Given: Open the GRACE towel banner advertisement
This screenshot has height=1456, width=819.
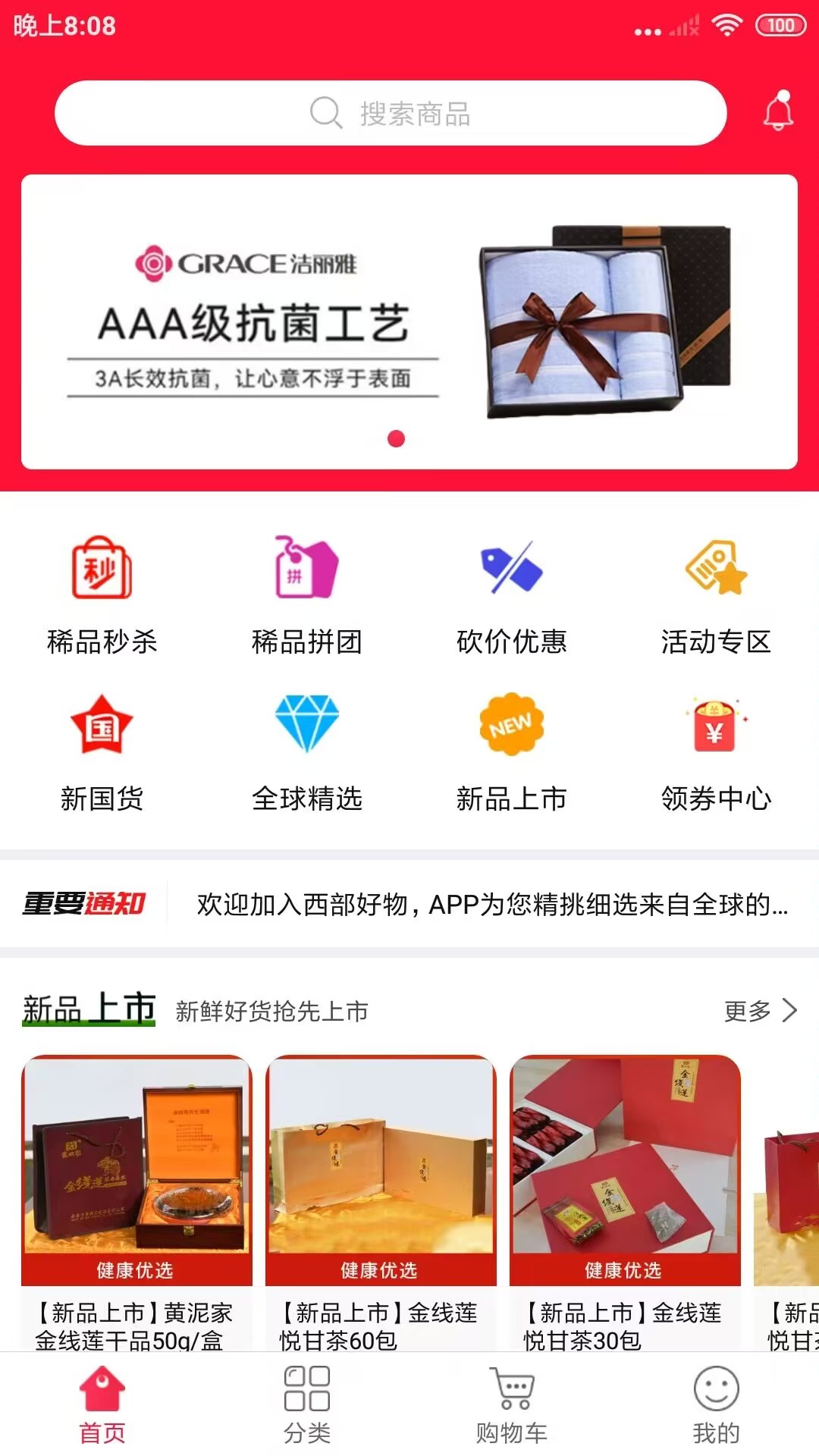Looking at the screenshot, I should click(x=409, y=318).
